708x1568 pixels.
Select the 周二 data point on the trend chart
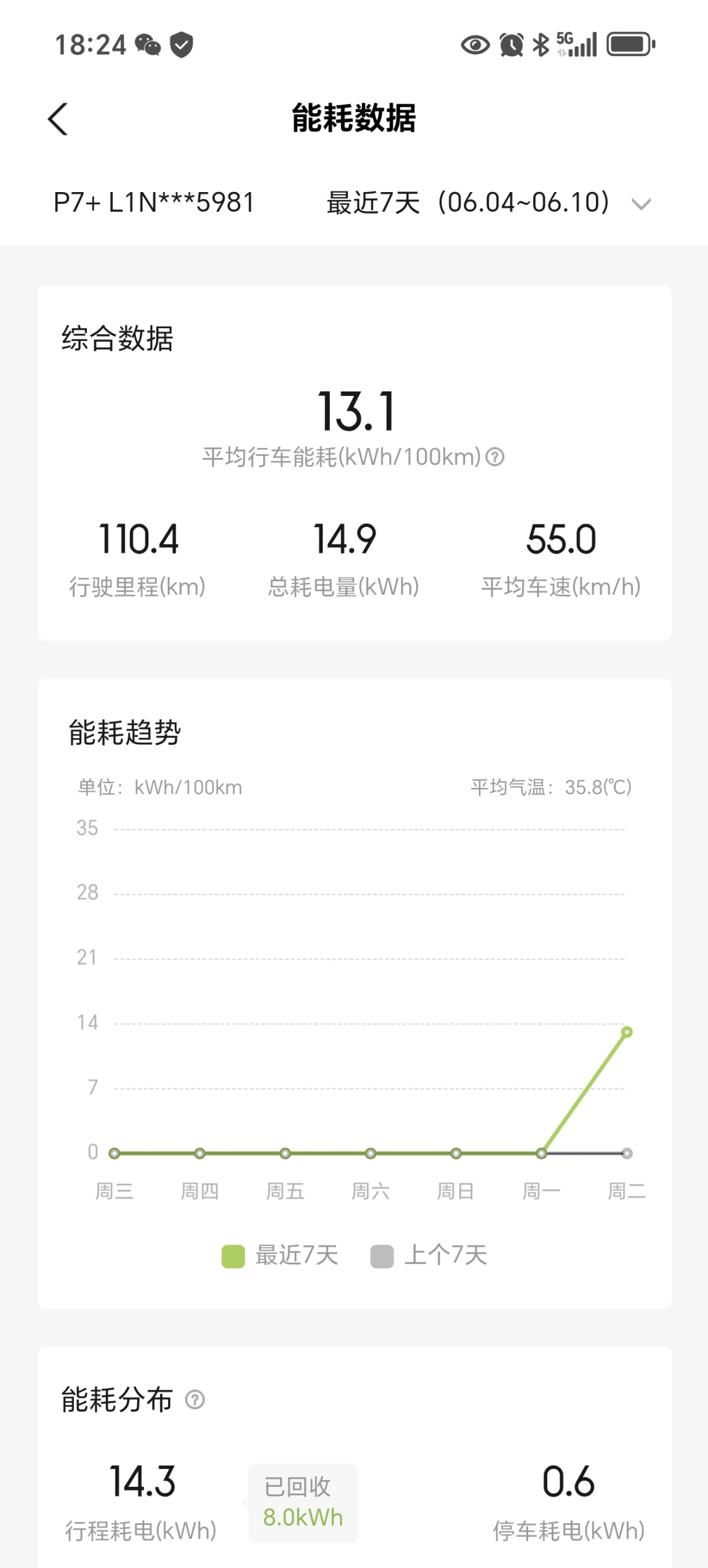(627, 1032)
